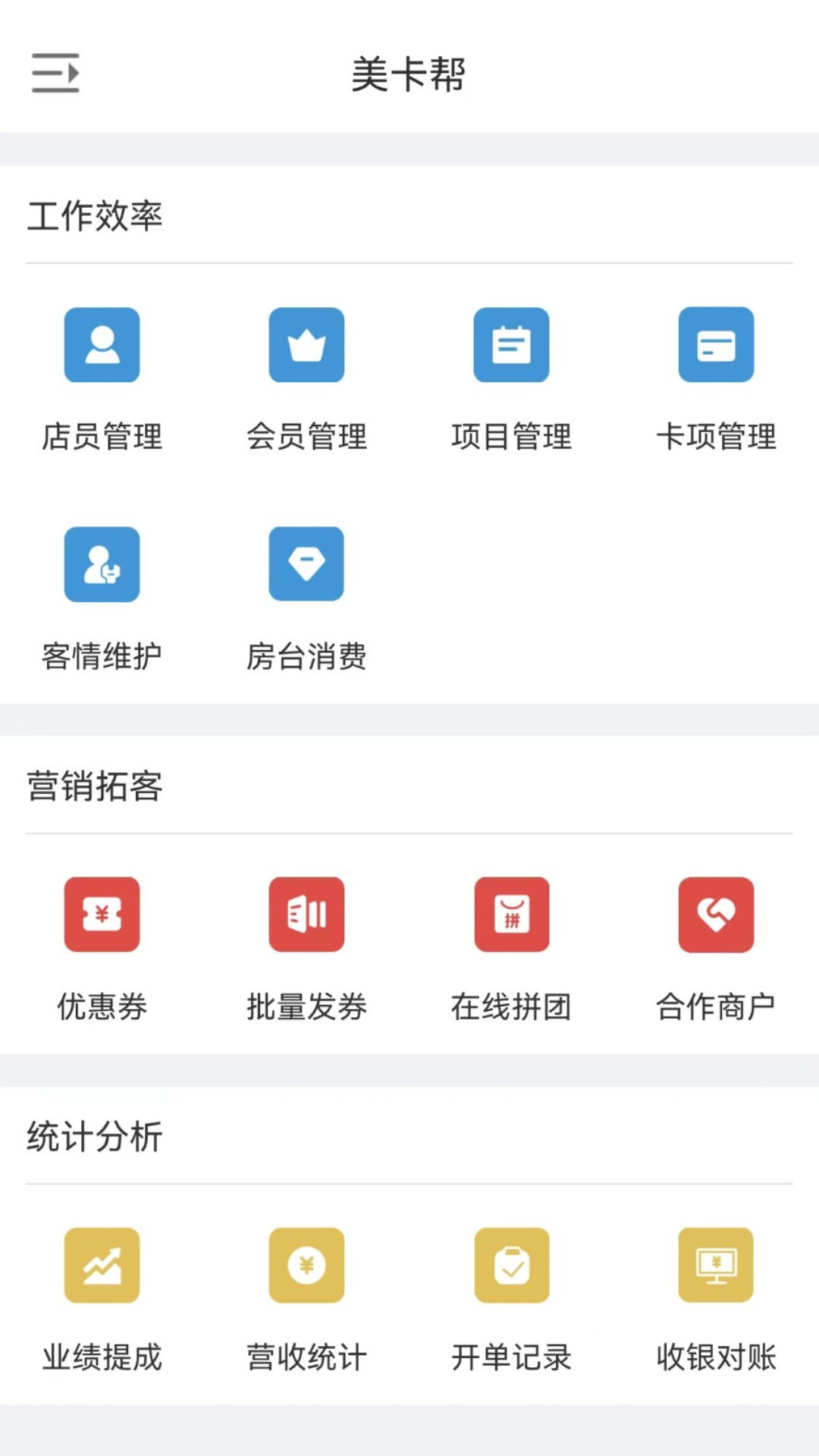Tap the 批量发券 bulk coupon icon
The height and width of the screenshot is (1456, 819).
click(x=306, y=915)
